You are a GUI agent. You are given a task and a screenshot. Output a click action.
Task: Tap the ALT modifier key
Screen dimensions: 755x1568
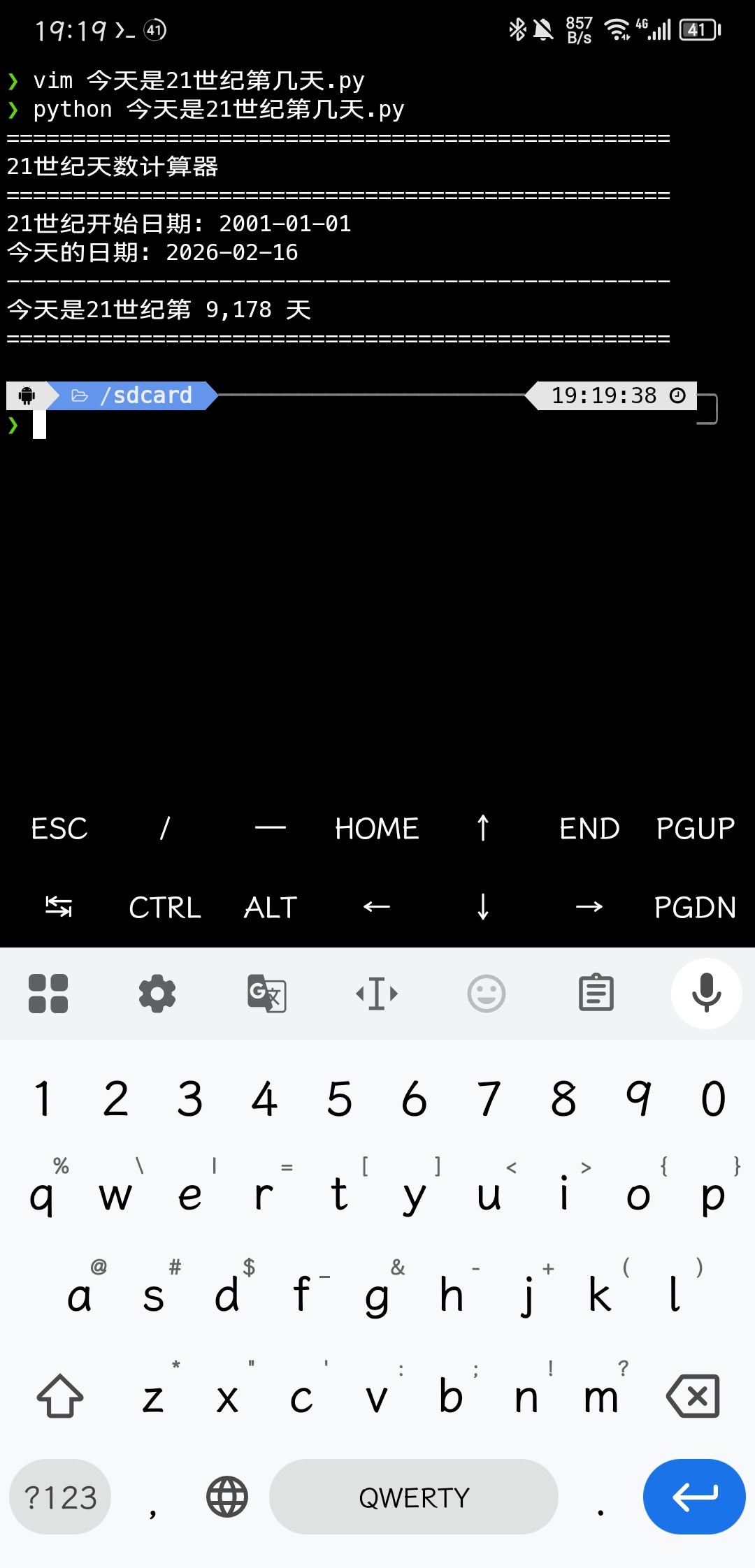click(x=271, y=908)
